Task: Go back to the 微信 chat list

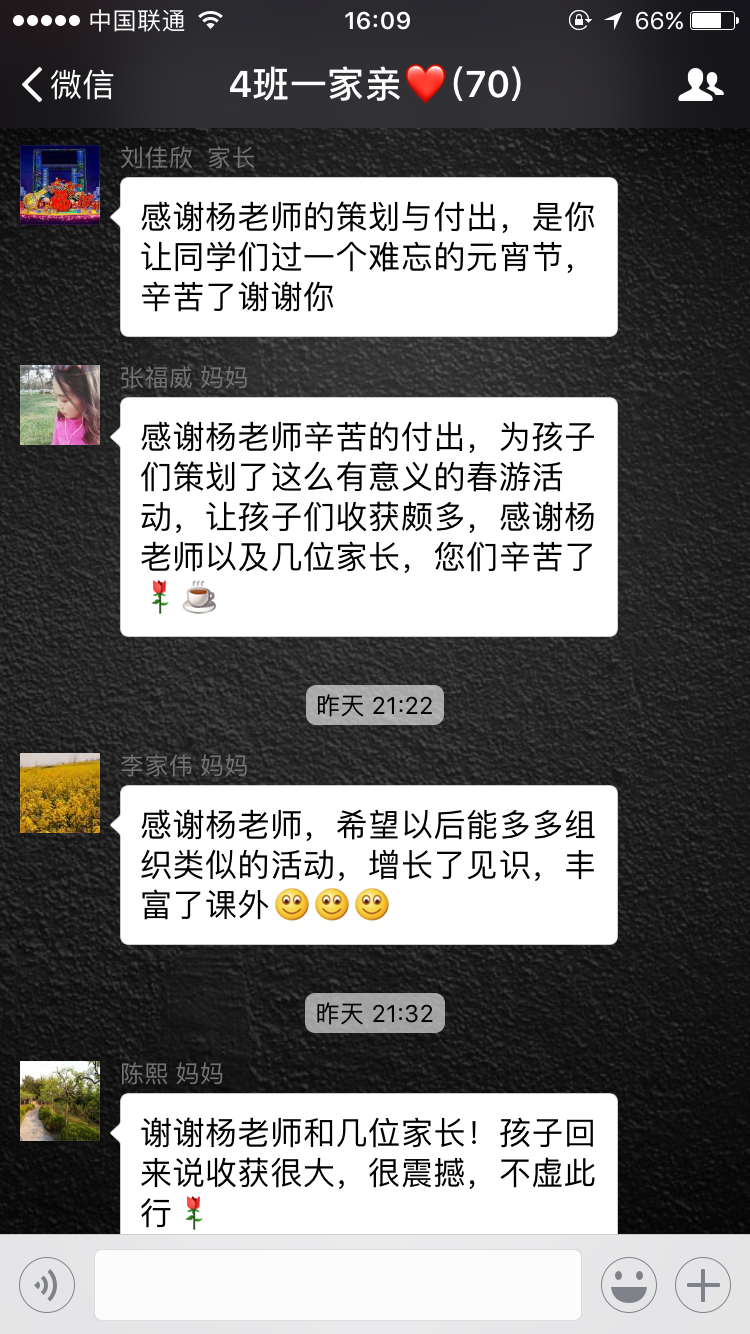Action: tap(68, 85)
